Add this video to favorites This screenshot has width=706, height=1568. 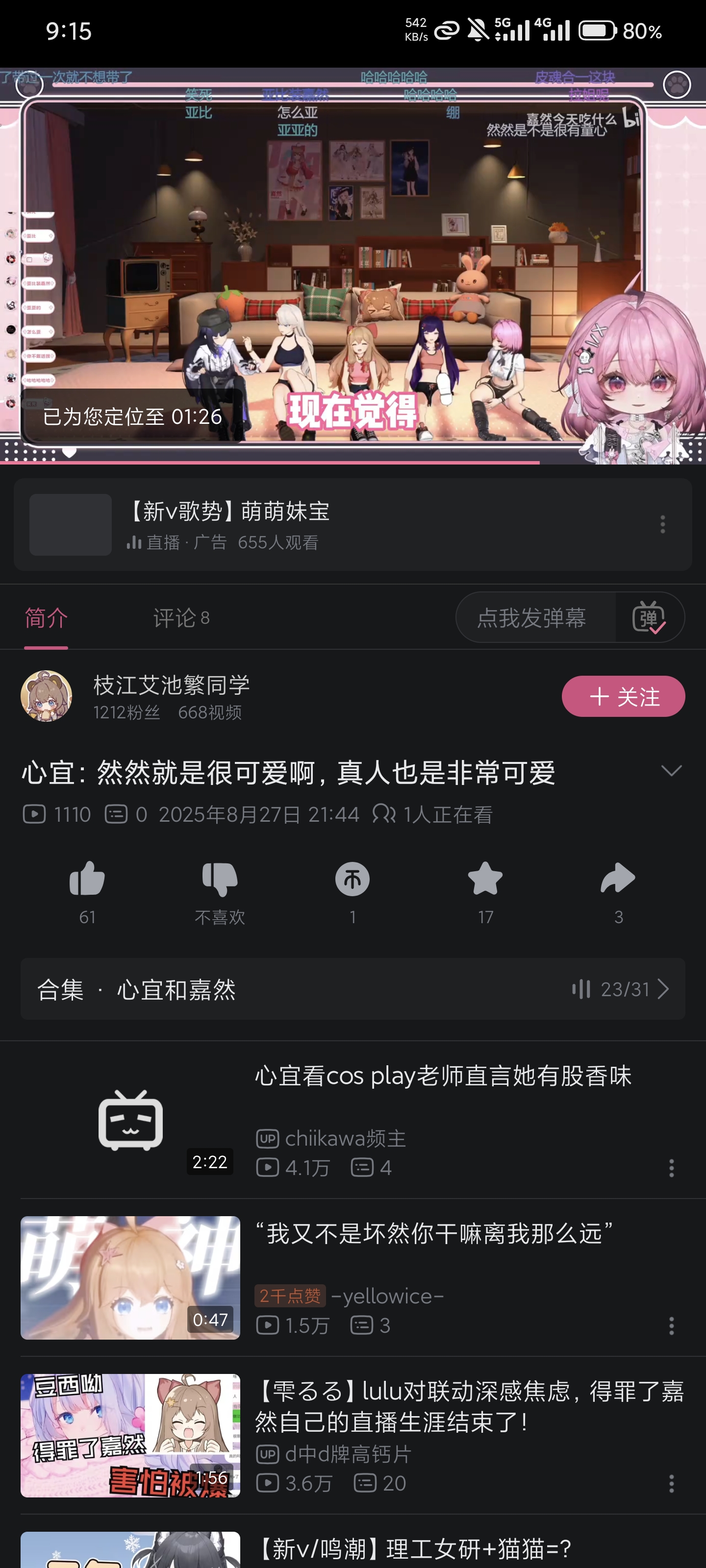click(485, 880)
